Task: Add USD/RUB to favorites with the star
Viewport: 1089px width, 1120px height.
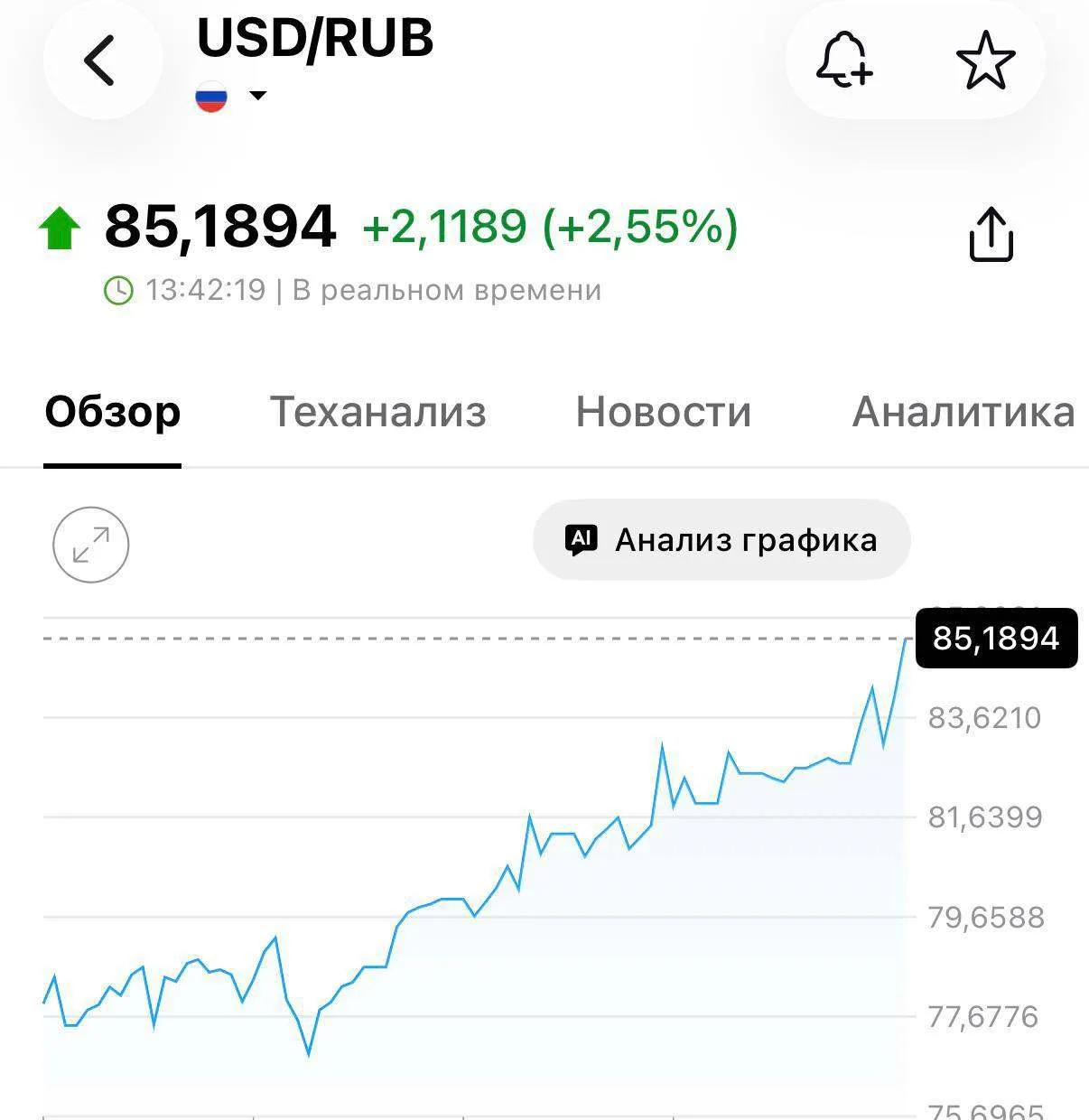Action: (x=985, y=61)
